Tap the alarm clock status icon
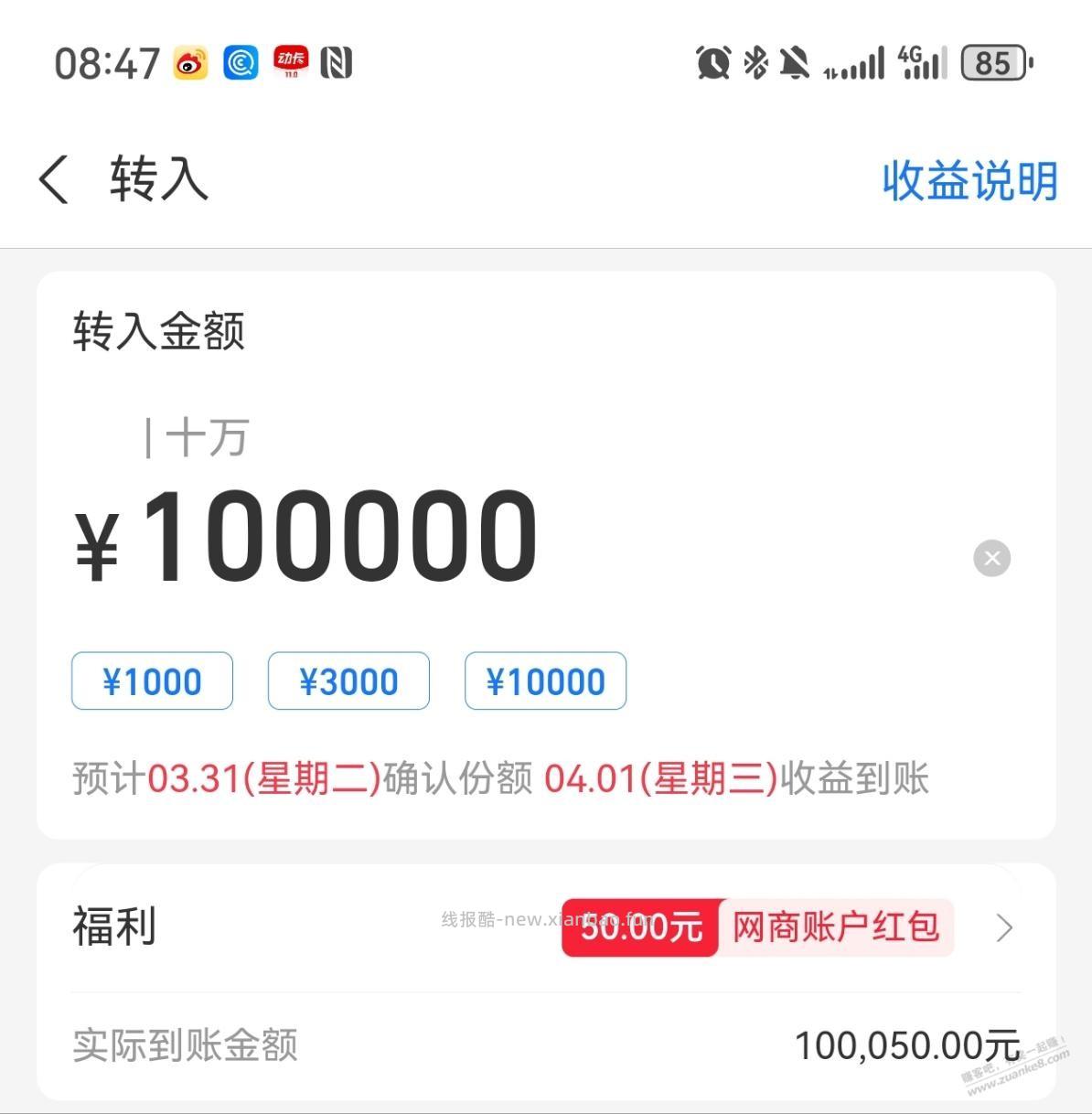Viewport: 1092px width, 1114px height. pyautogui.click(x=714, y=62)
